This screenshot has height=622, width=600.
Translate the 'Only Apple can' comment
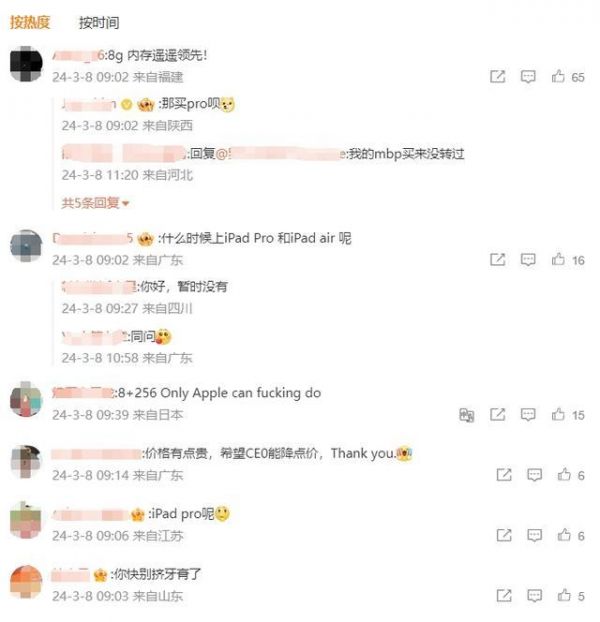point(466,415)
